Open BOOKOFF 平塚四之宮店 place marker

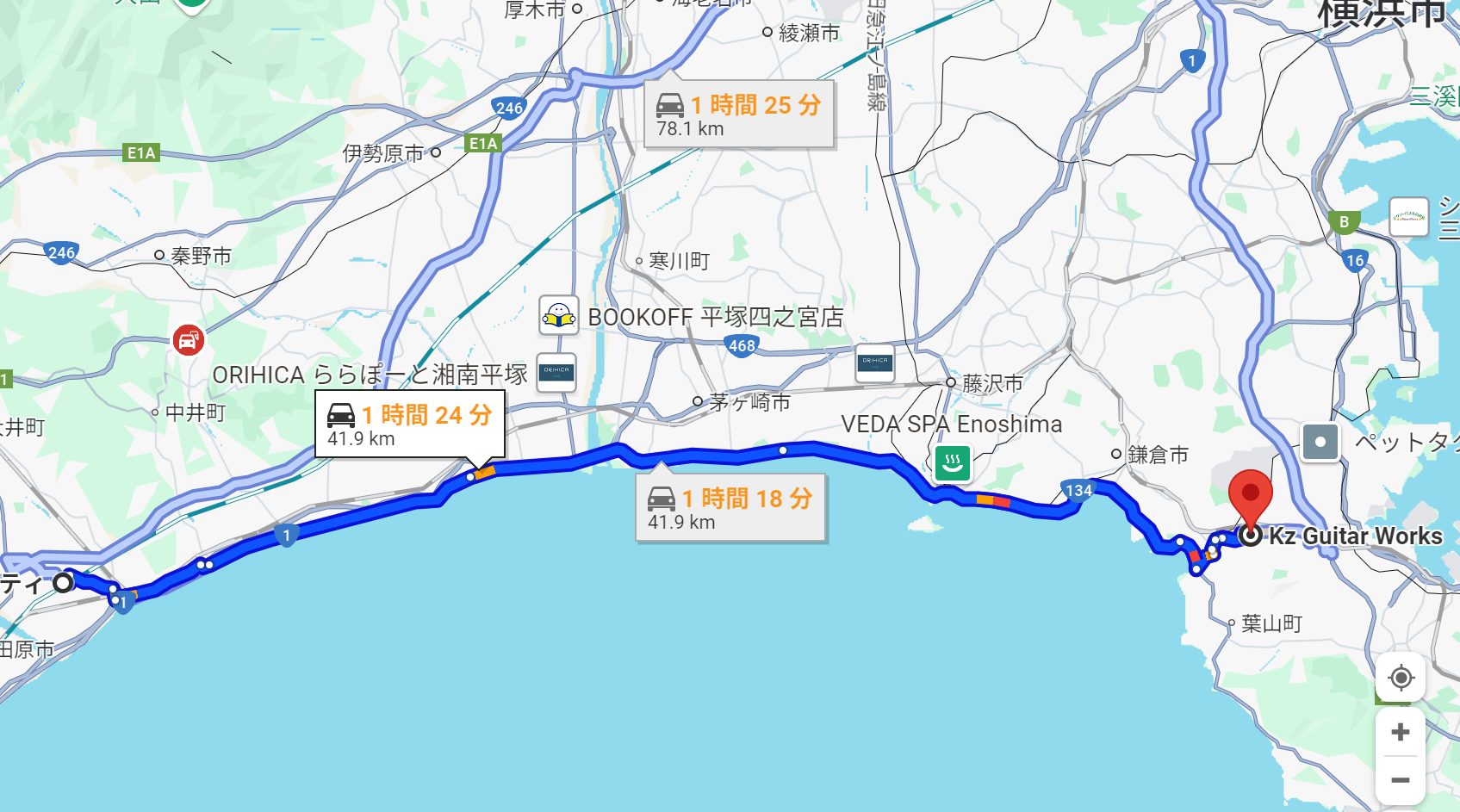point(559,316)
